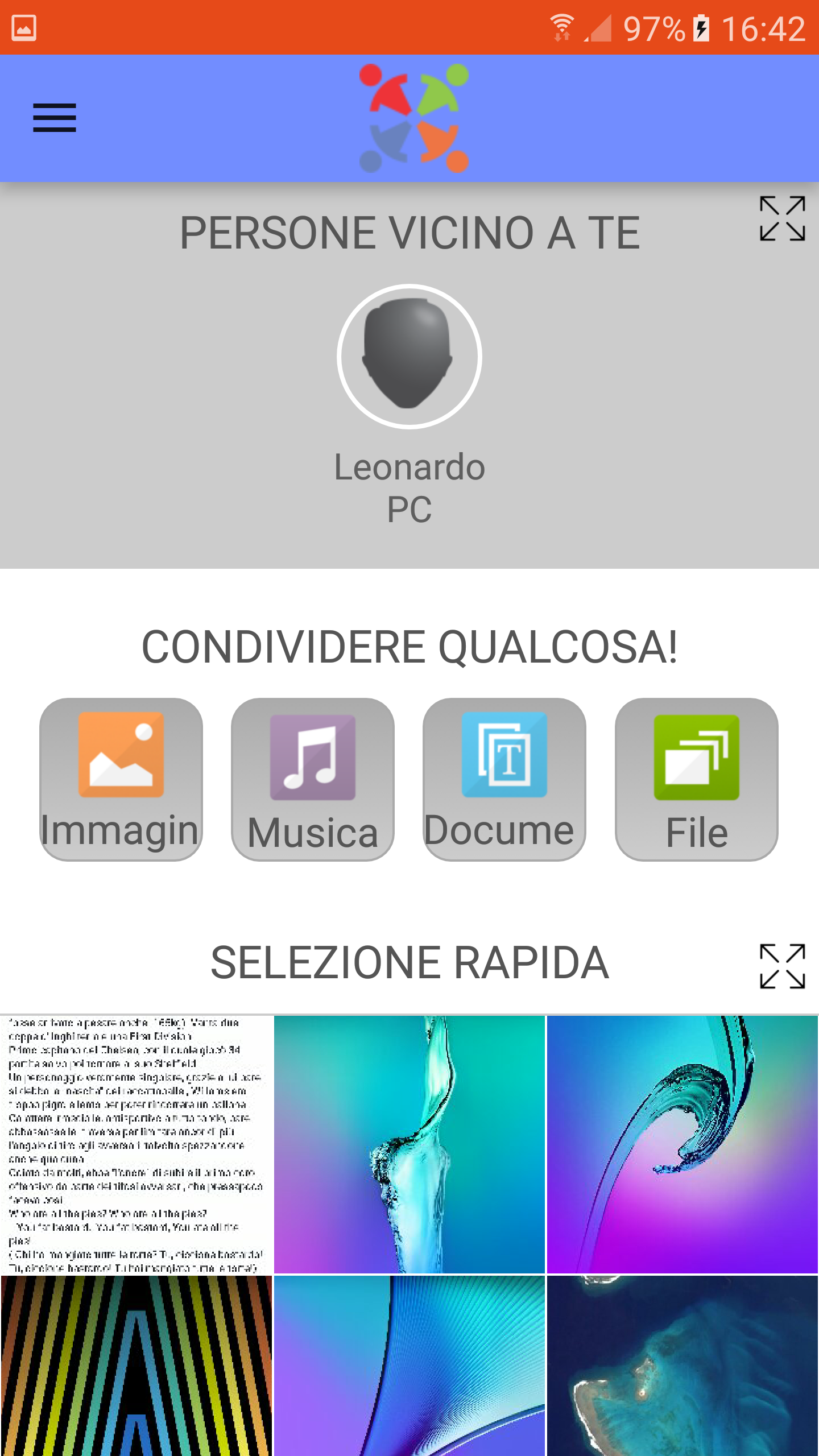Choose the rainbow striped letter A thumbnail

(x=136, y=1365)
